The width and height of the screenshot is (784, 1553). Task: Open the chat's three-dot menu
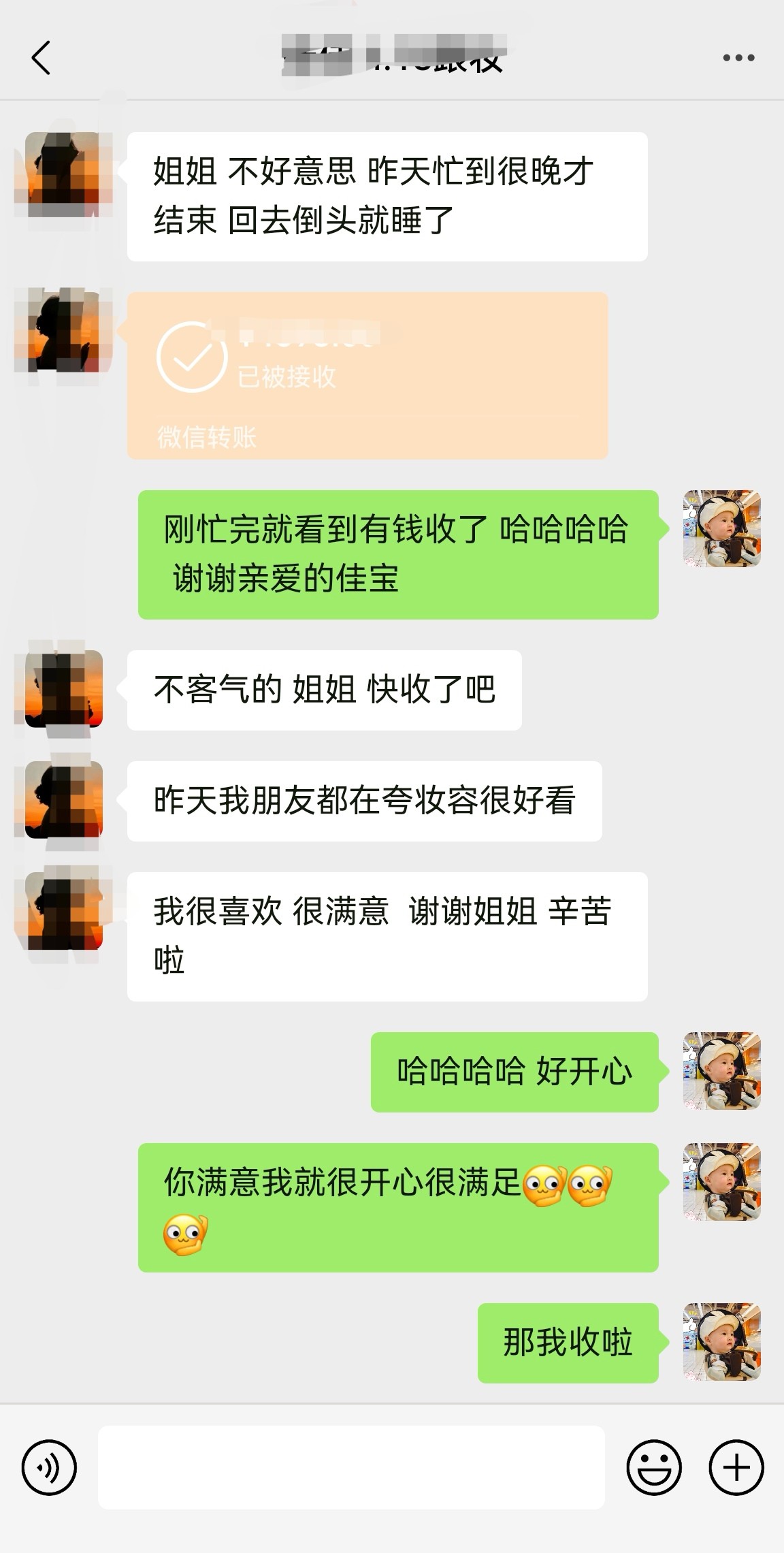pyautogui.click(x=738, y=58)
